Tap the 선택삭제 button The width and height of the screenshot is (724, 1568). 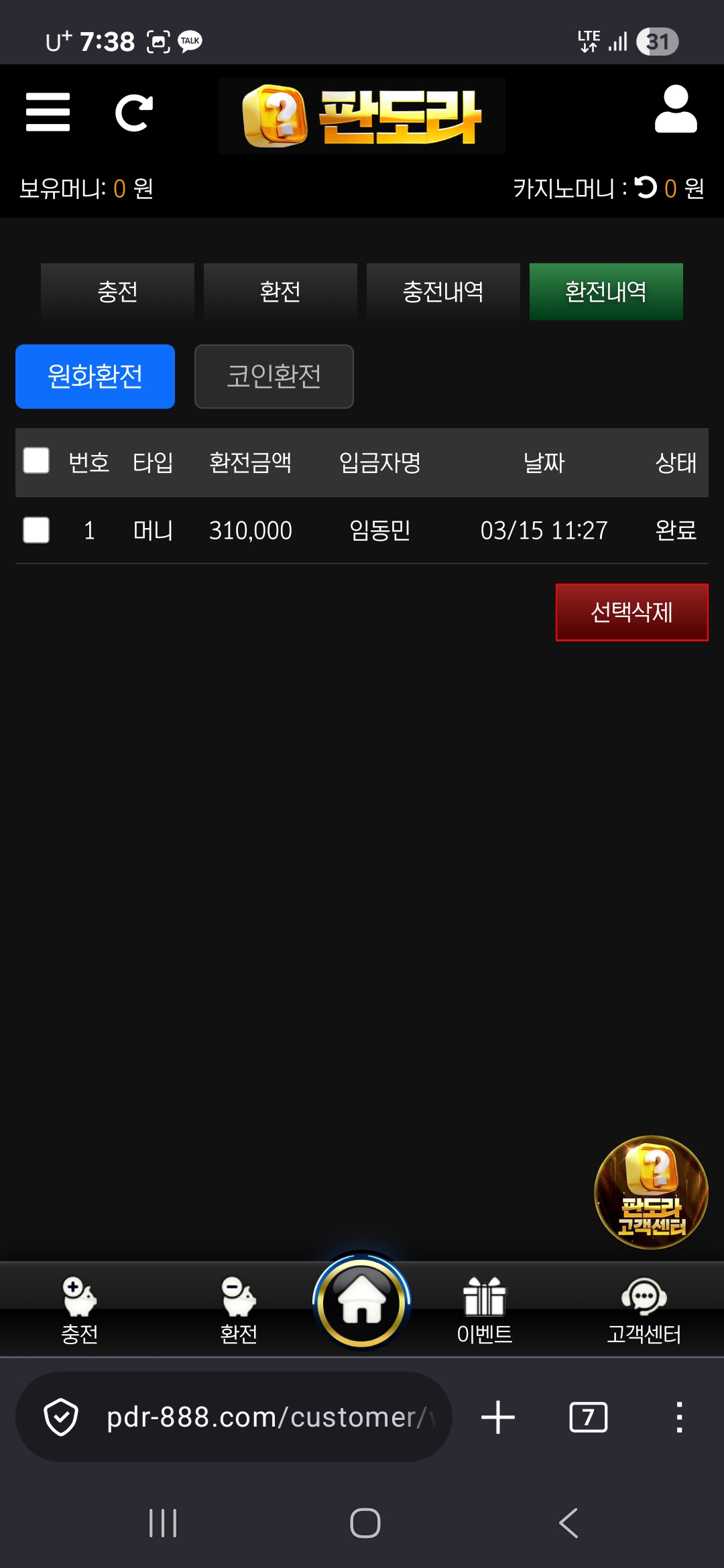pos(631,612)
